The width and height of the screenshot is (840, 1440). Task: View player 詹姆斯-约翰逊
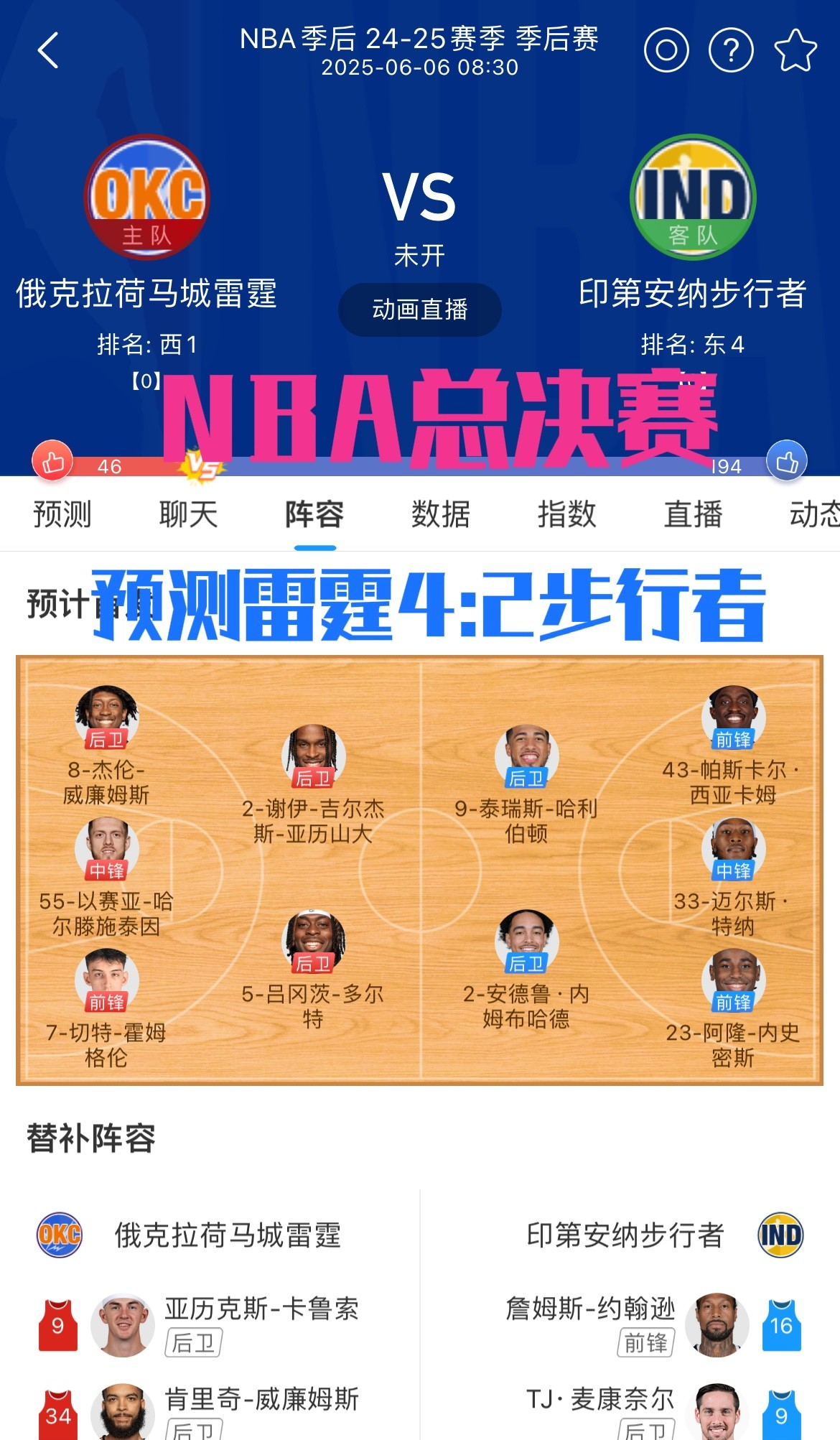pyautogui.click(x=590, y=1309)
